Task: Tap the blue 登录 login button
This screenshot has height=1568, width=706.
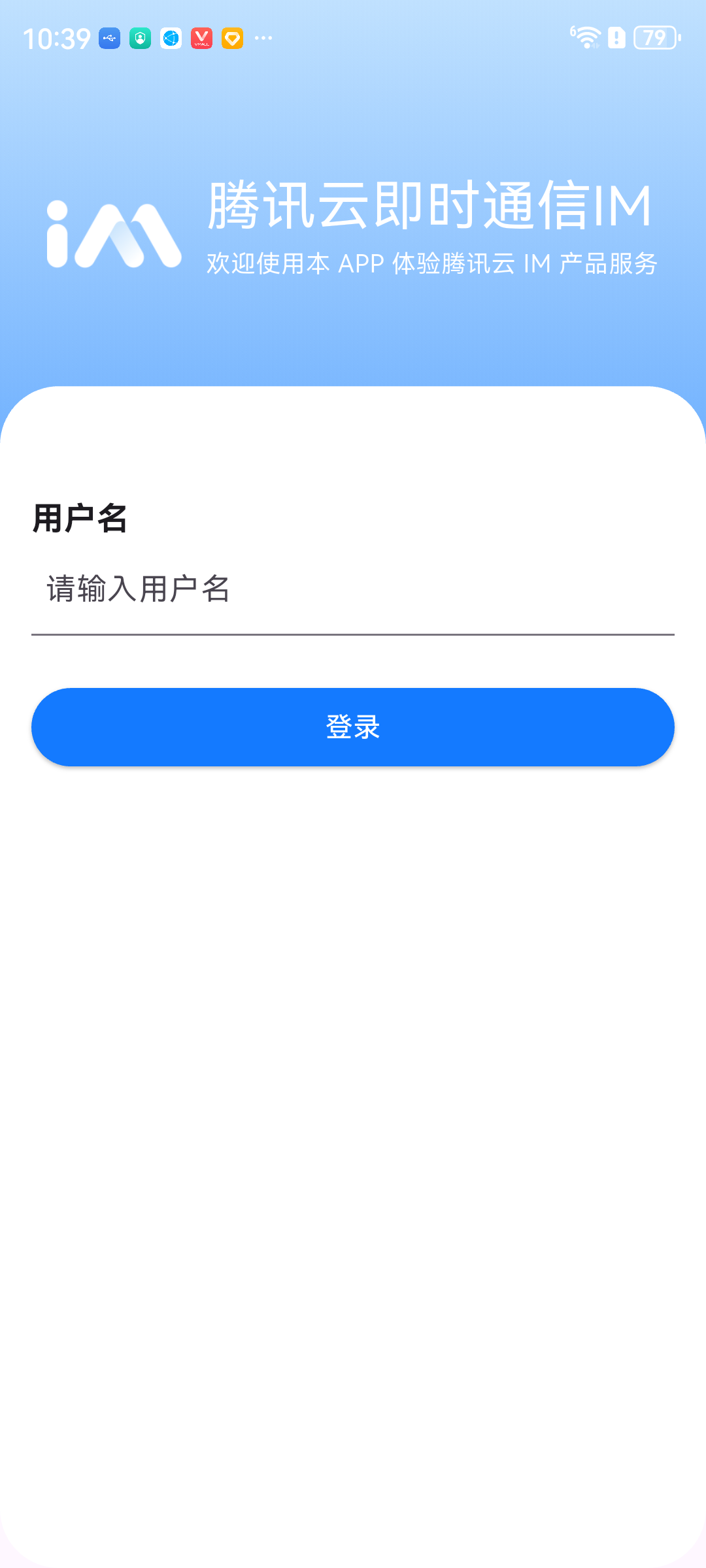Action: [x=353, y=727]
